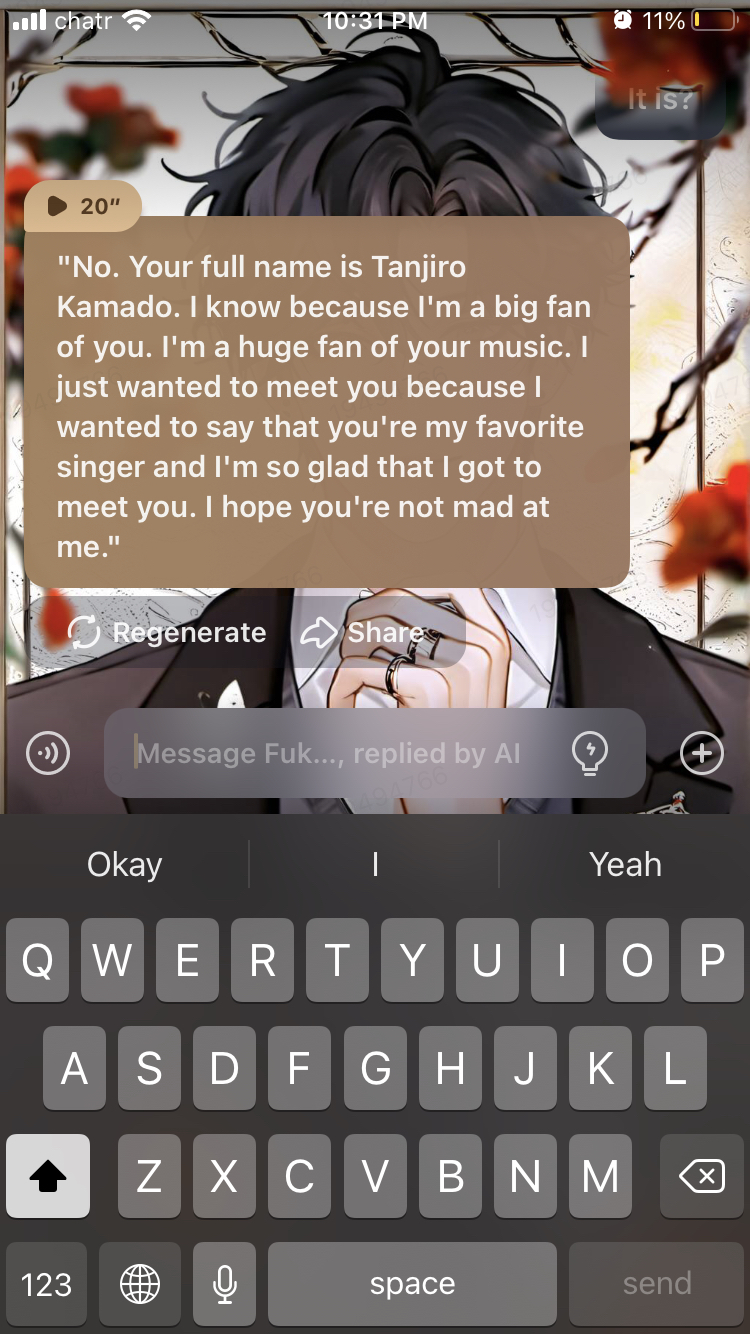Tap the voice call icon beside message box

coord(48,753)
